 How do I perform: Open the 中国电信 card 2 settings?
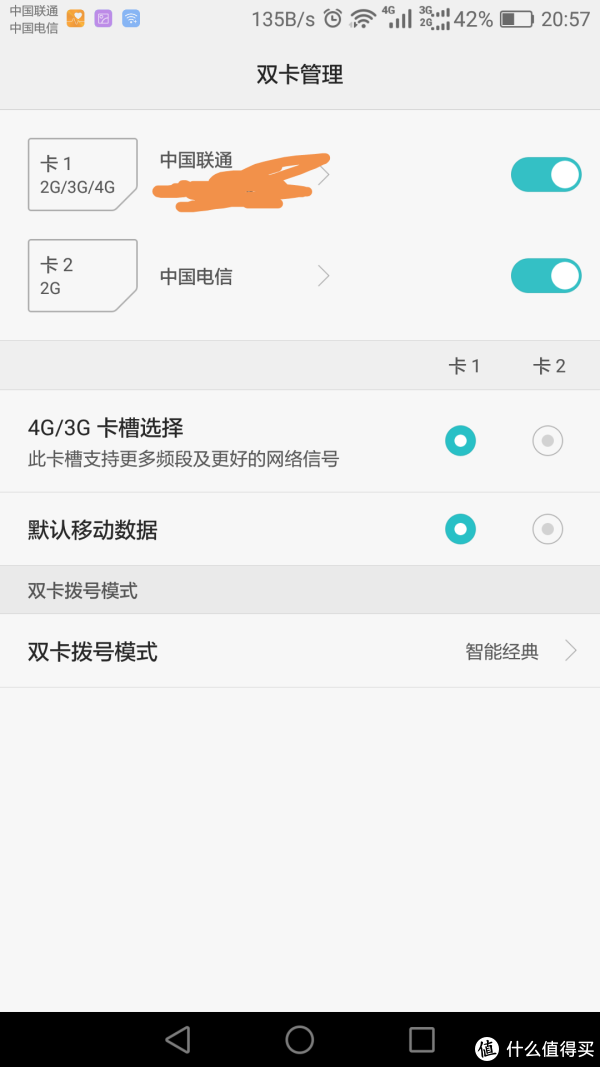point(245,276)
